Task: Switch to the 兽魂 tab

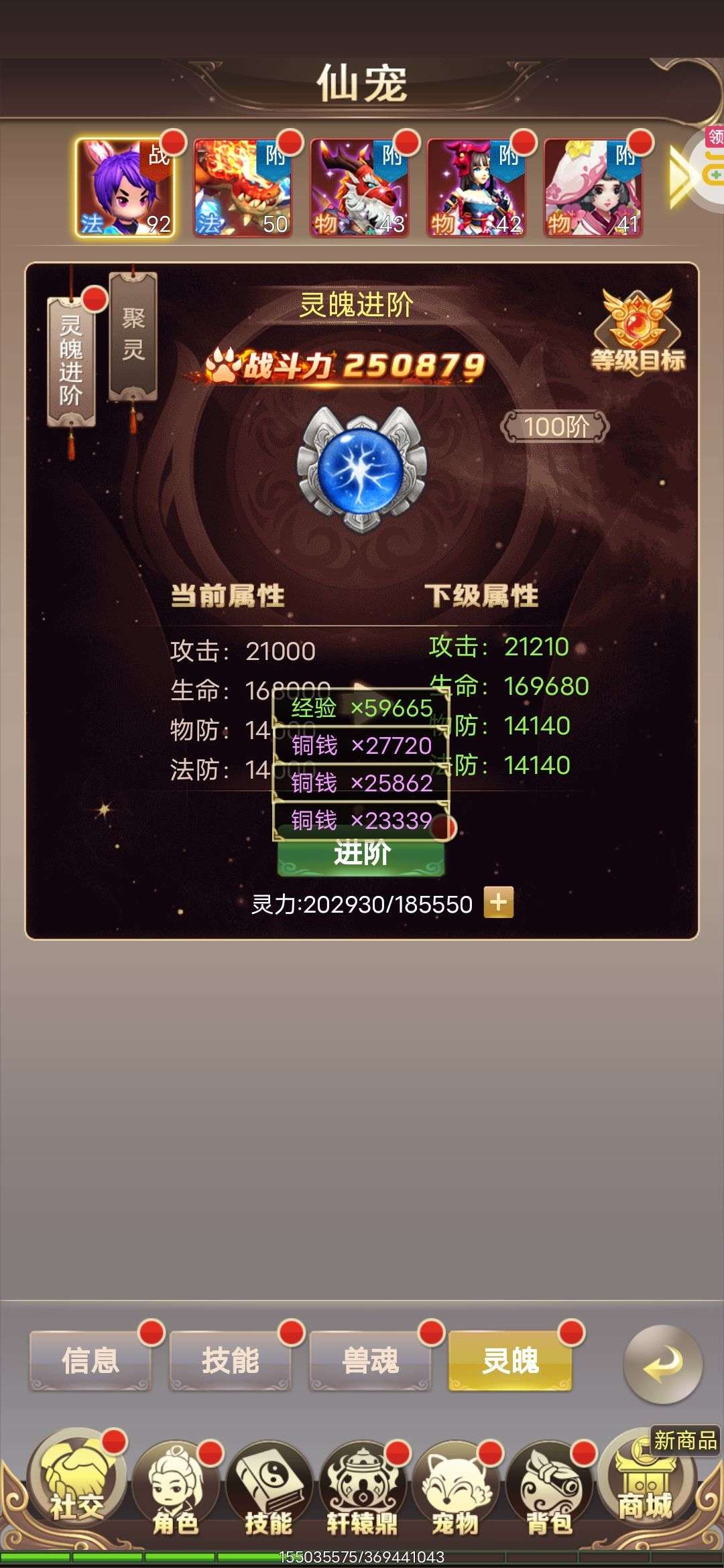Action: pos(371,1361)
